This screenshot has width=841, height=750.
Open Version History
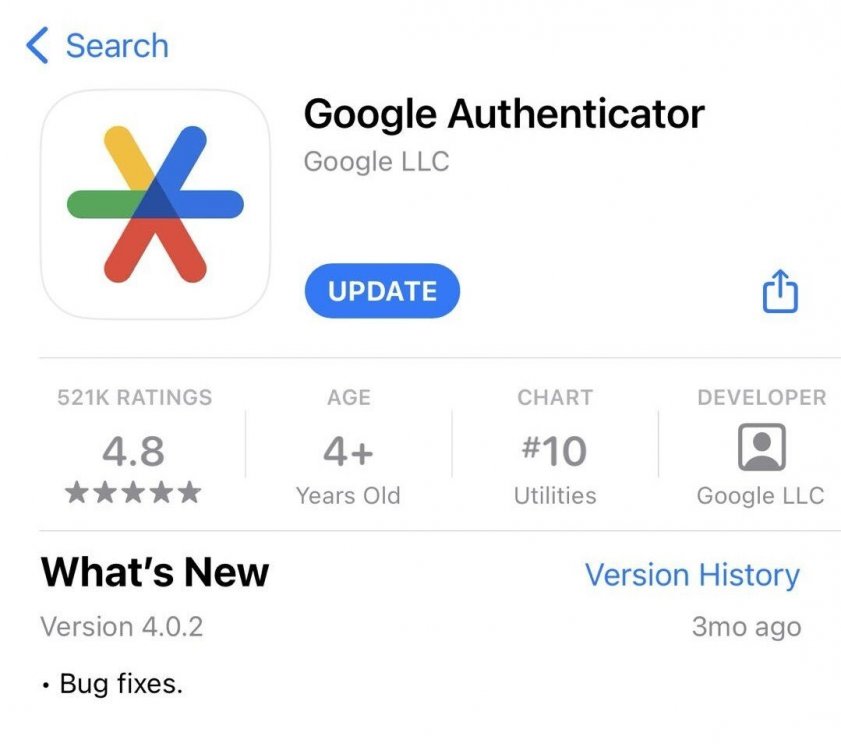692,575
